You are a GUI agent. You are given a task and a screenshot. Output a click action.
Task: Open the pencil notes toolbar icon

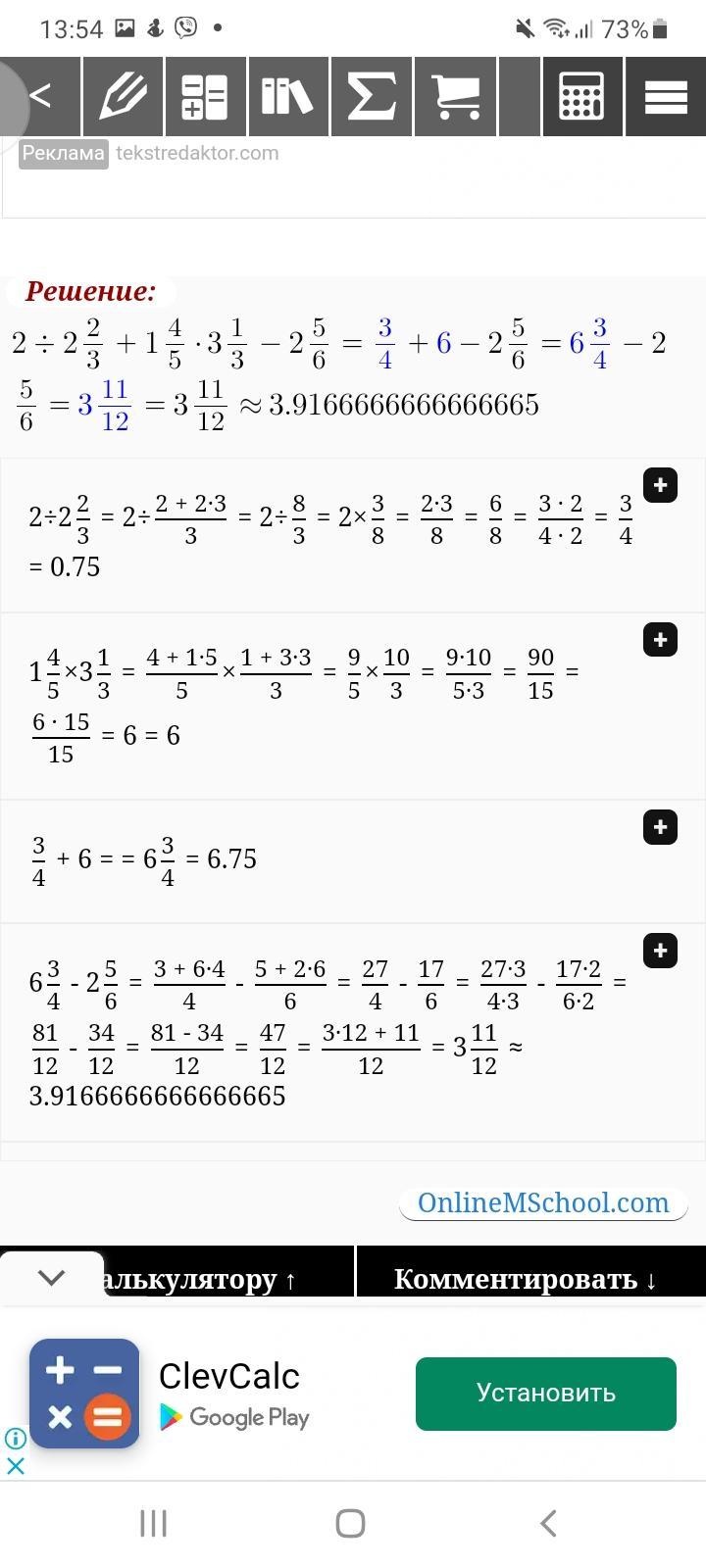point(124,96)
